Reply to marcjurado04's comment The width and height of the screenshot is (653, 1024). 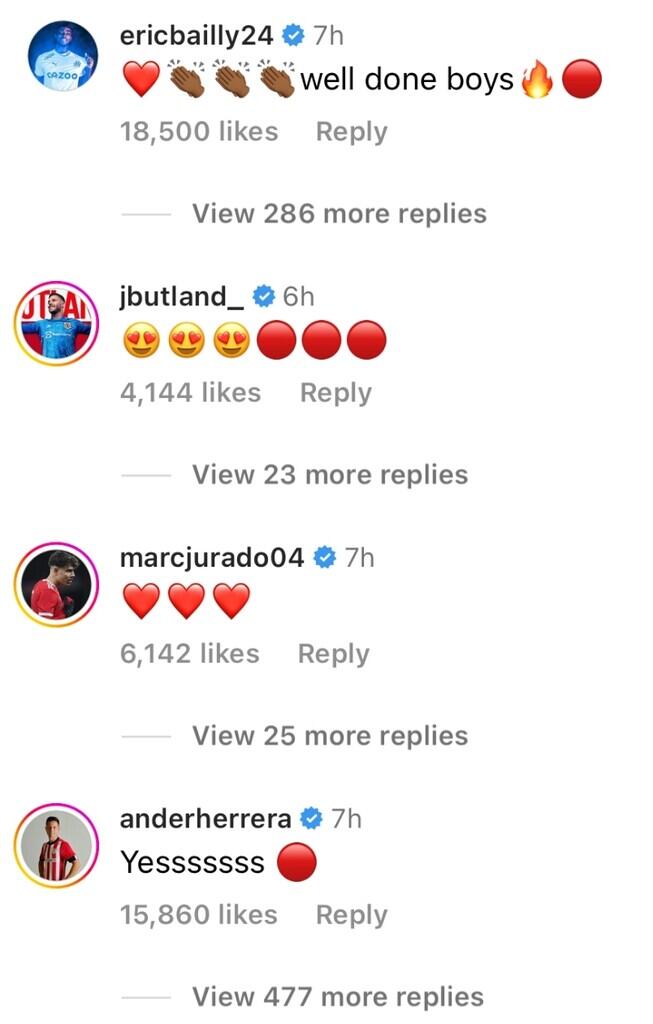(333, 654)
